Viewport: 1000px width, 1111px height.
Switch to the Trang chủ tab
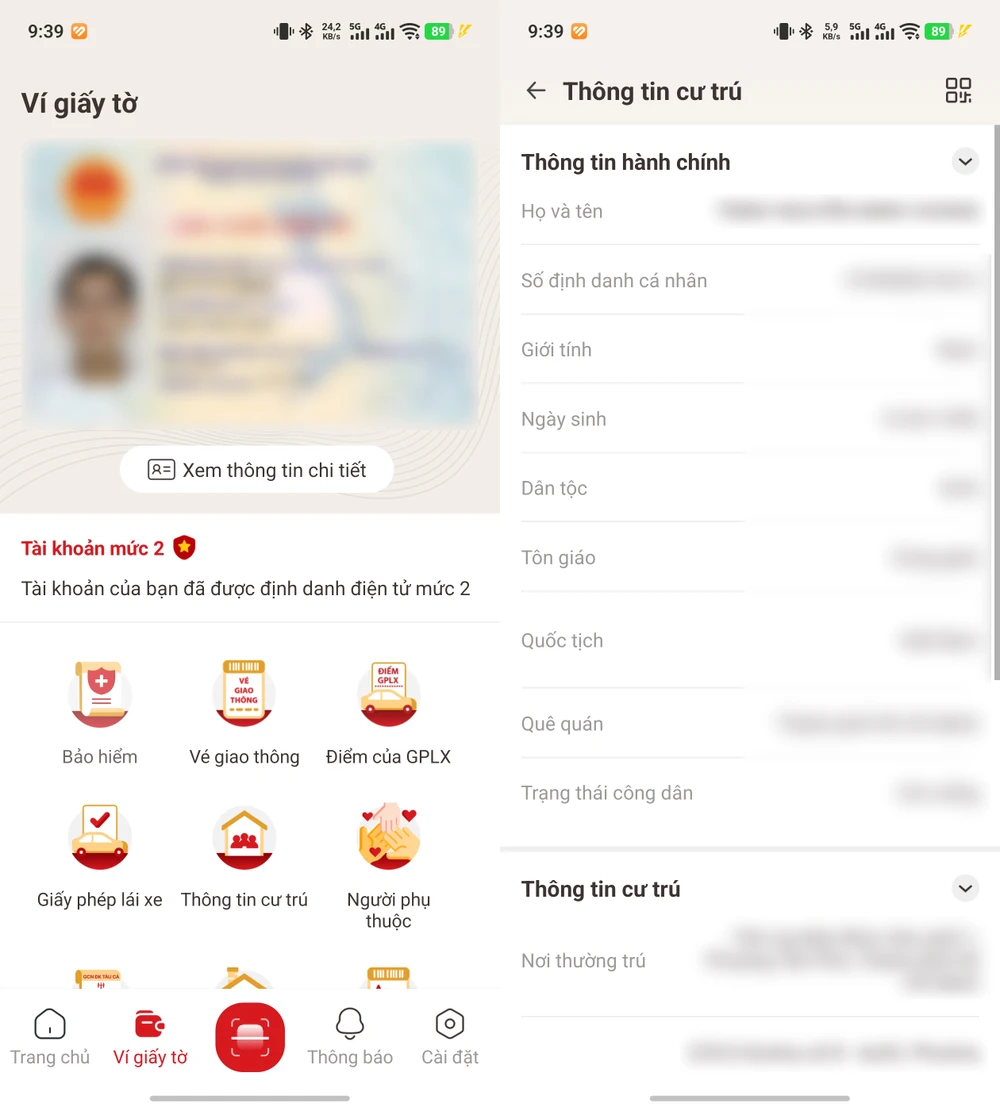50,1037
